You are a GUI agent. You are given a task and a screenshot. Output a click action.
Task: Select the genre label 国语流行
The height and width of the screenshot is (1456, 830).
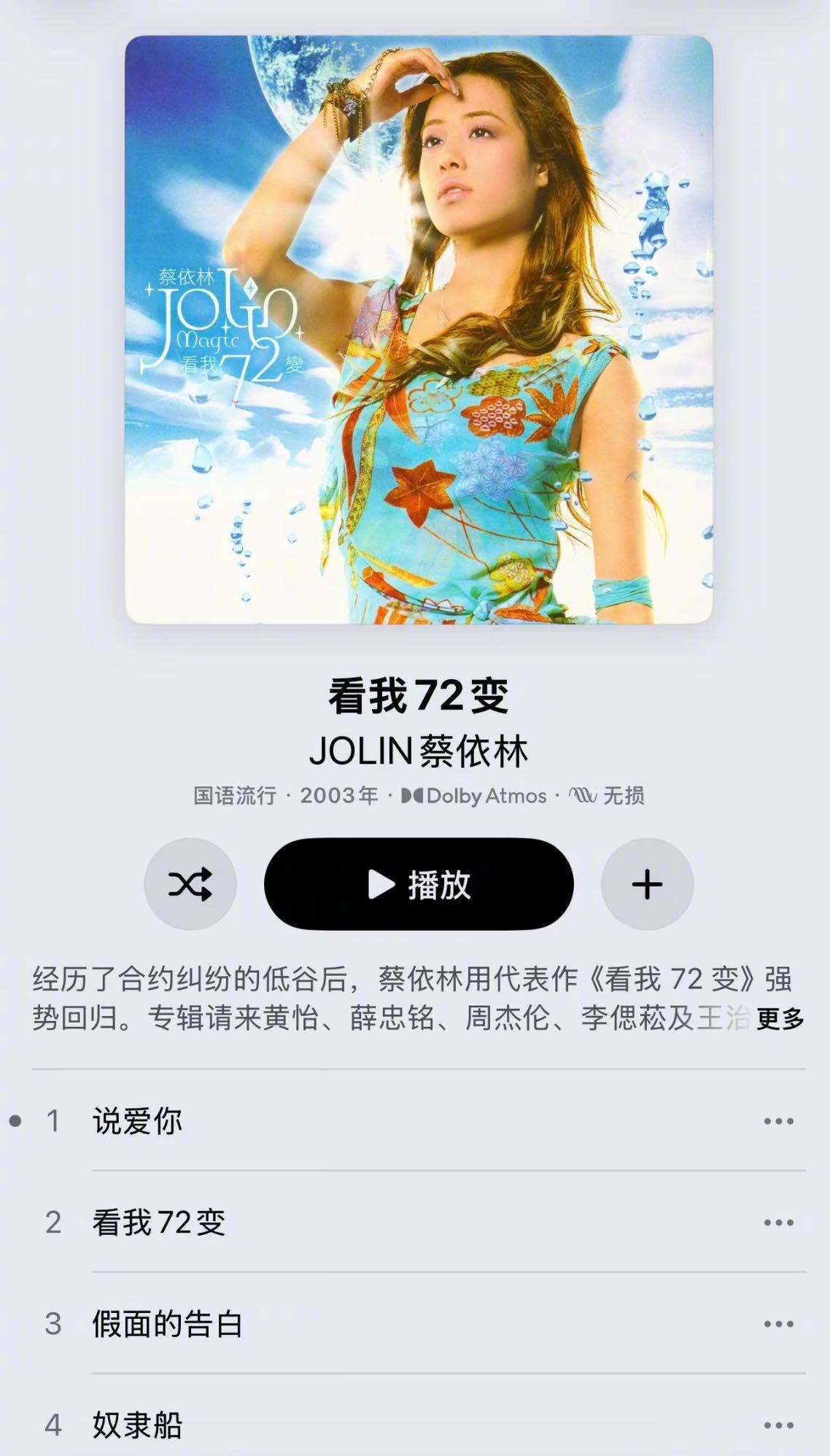(x=233, y=797)
